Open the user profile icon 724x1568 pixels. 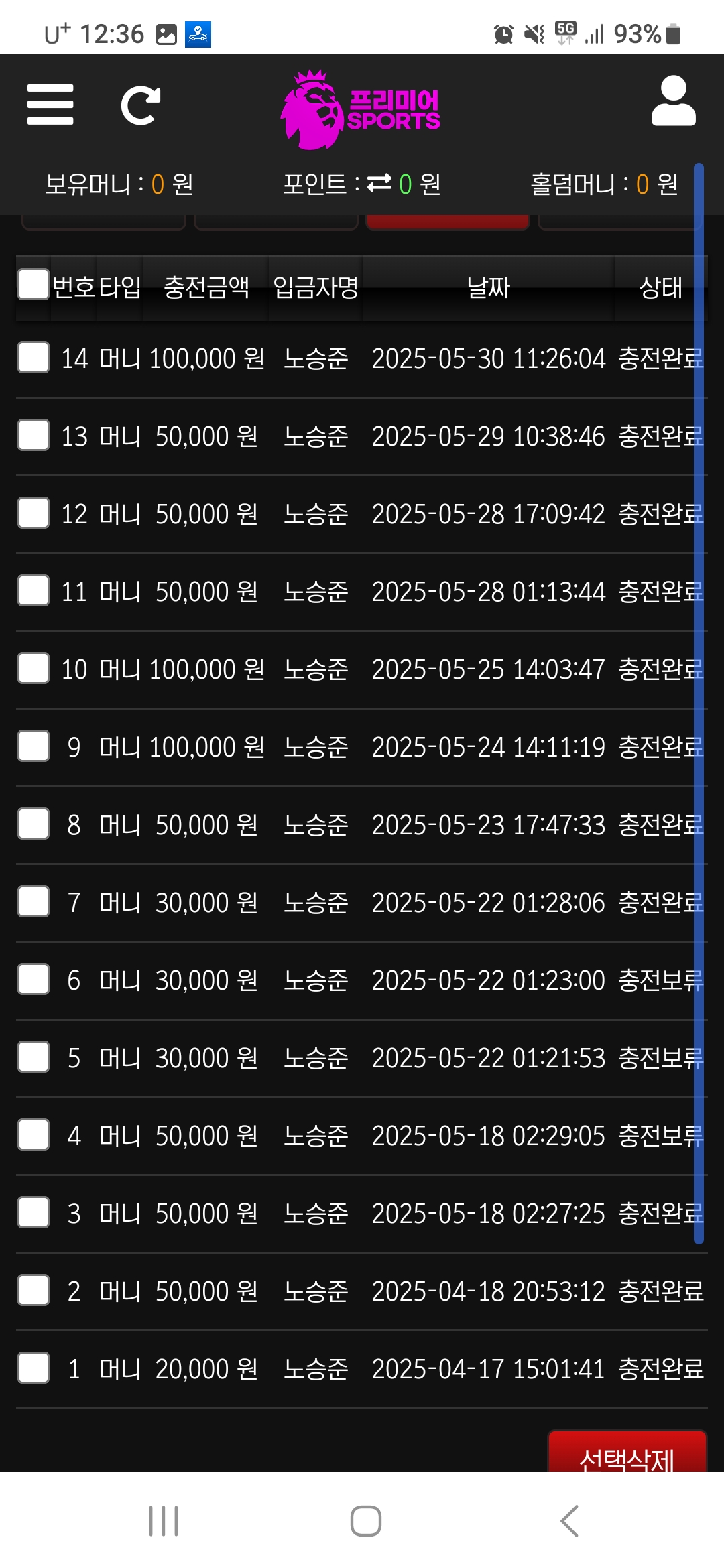[x=673, y=101]
